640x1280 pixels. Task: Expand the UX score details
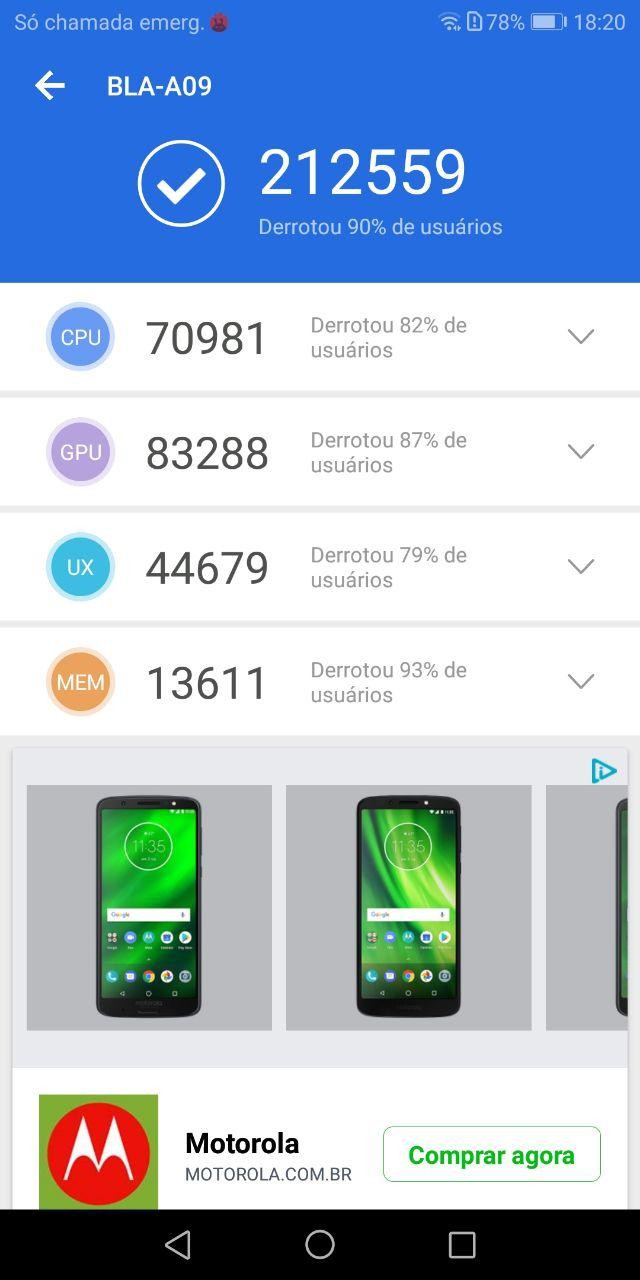click(581, 567)
